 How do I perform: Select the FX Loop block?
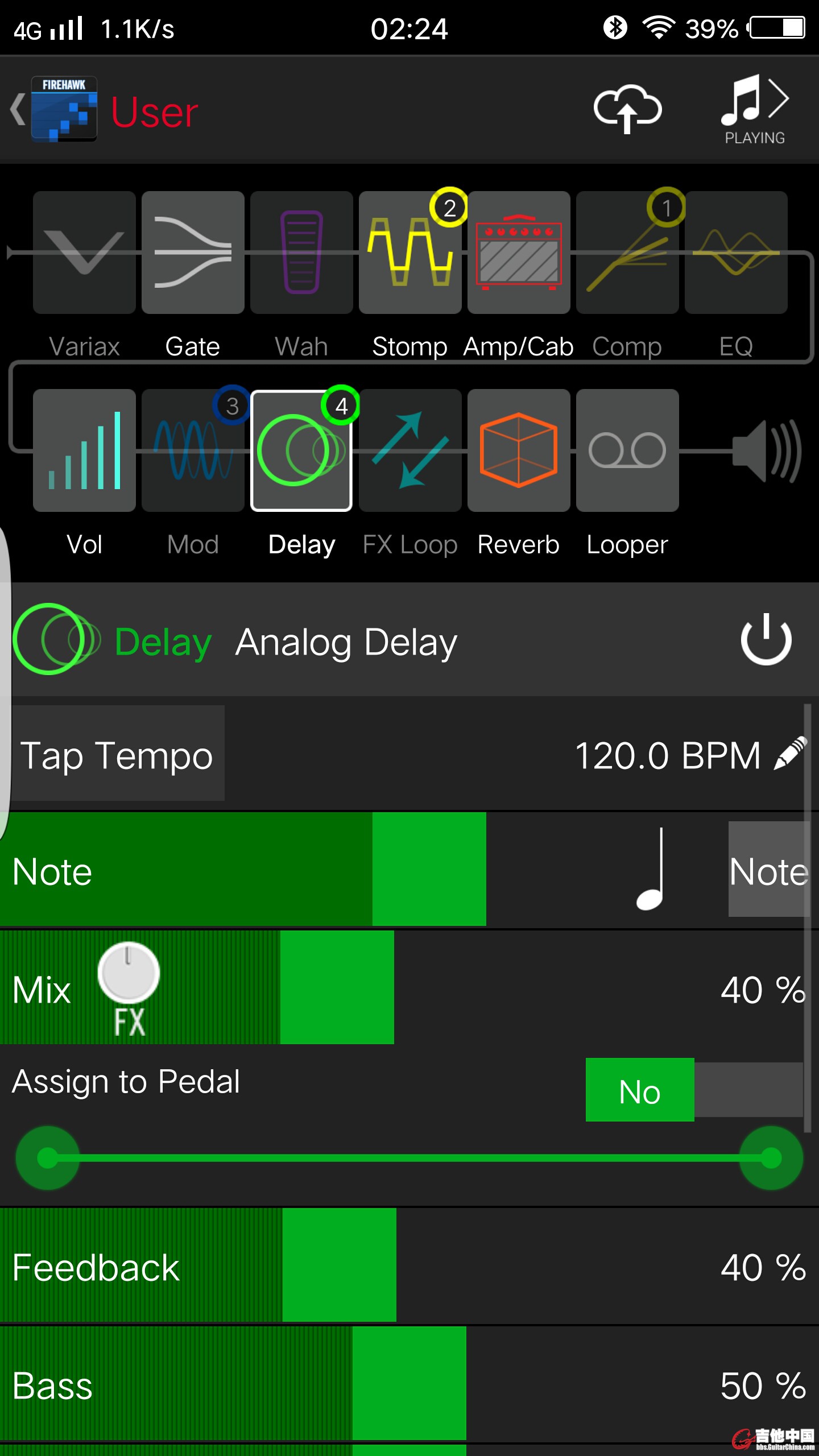click(x=409, y=450)
